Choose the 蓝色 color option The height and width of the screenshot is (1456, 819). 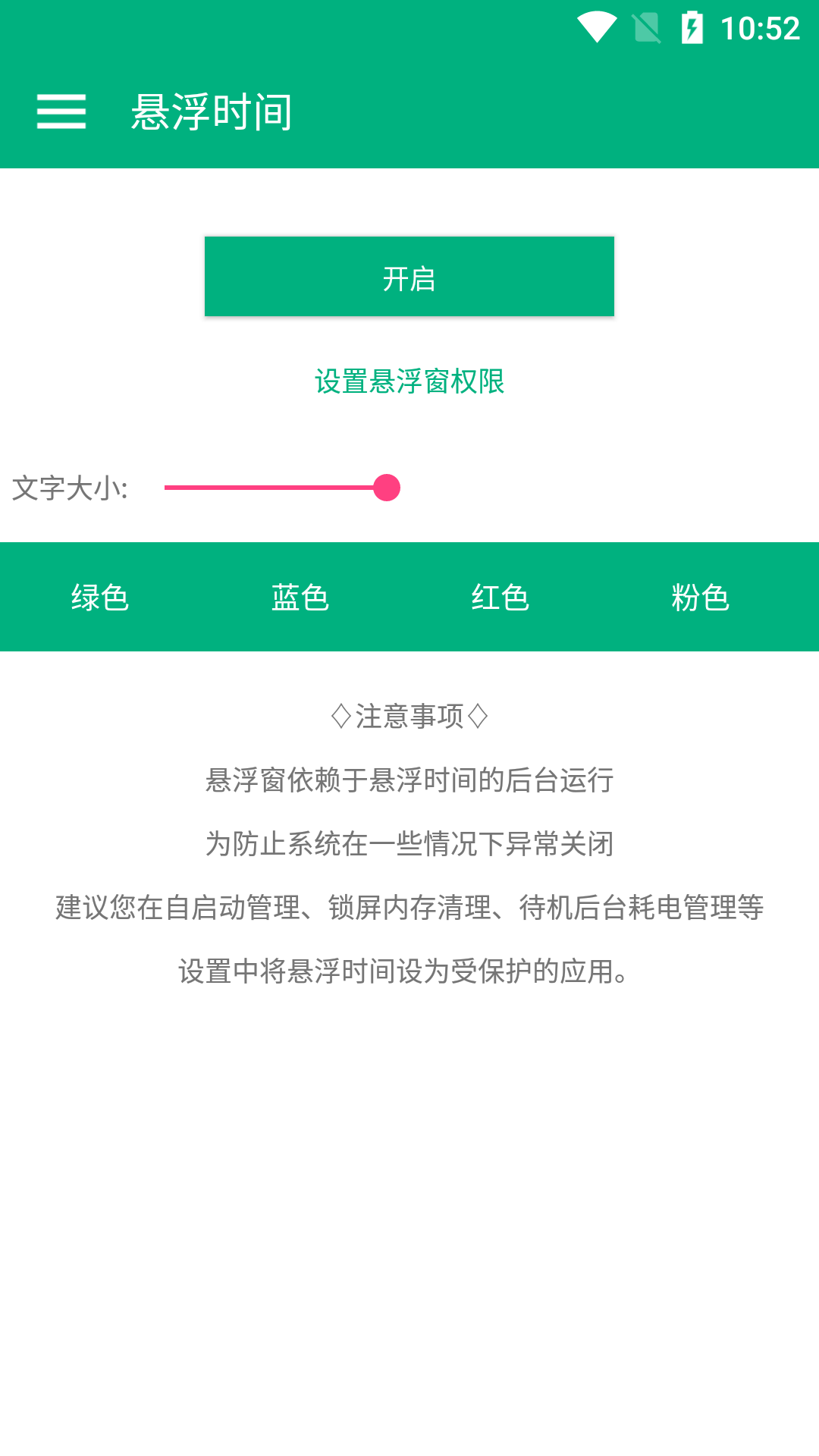coord(300,597)
